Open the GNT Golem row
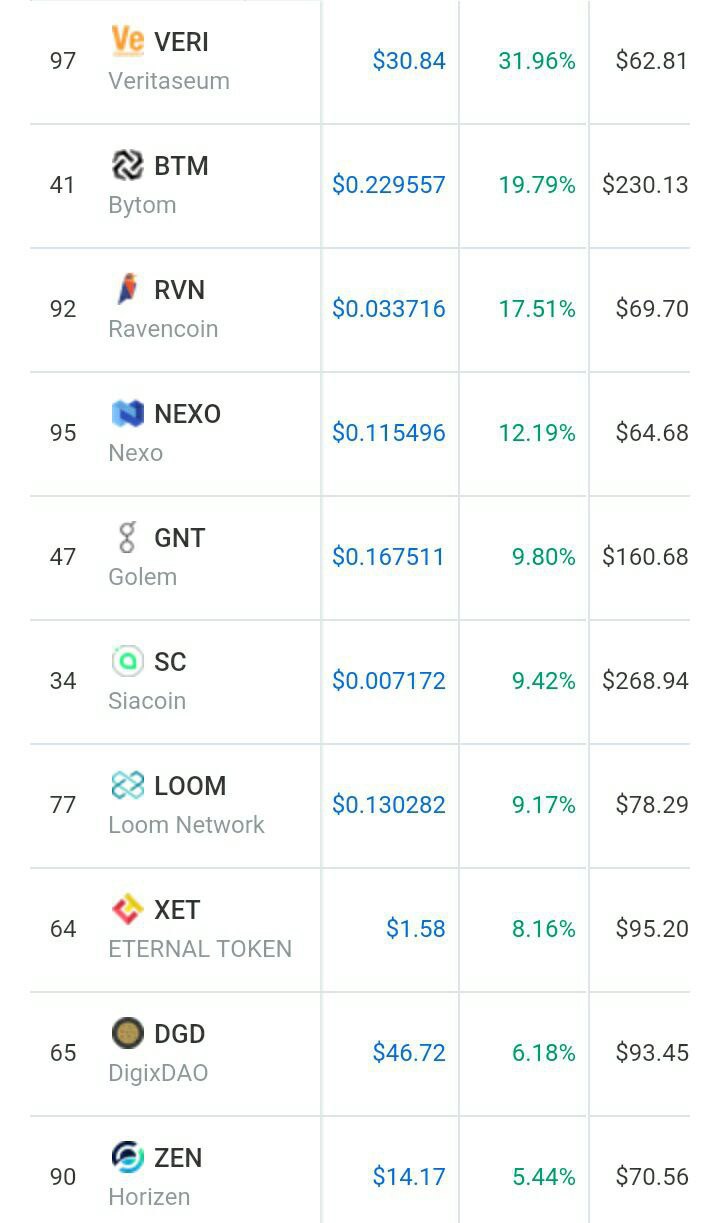The height and width of the screenshot is (1223, 720). [360, 558]
